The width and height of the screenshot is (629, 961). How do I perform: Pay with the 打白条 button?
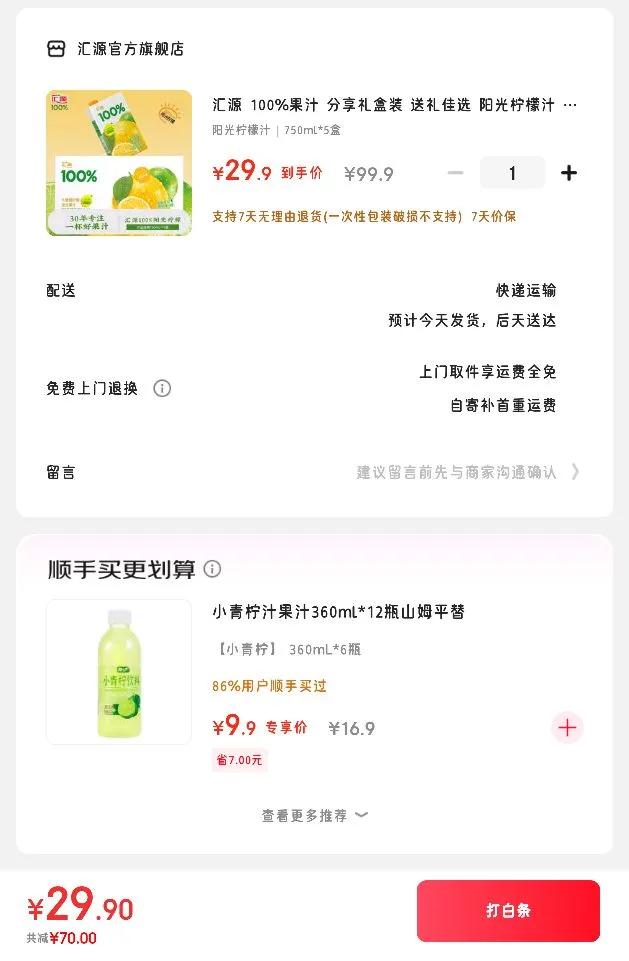click(x=508, y=911)
